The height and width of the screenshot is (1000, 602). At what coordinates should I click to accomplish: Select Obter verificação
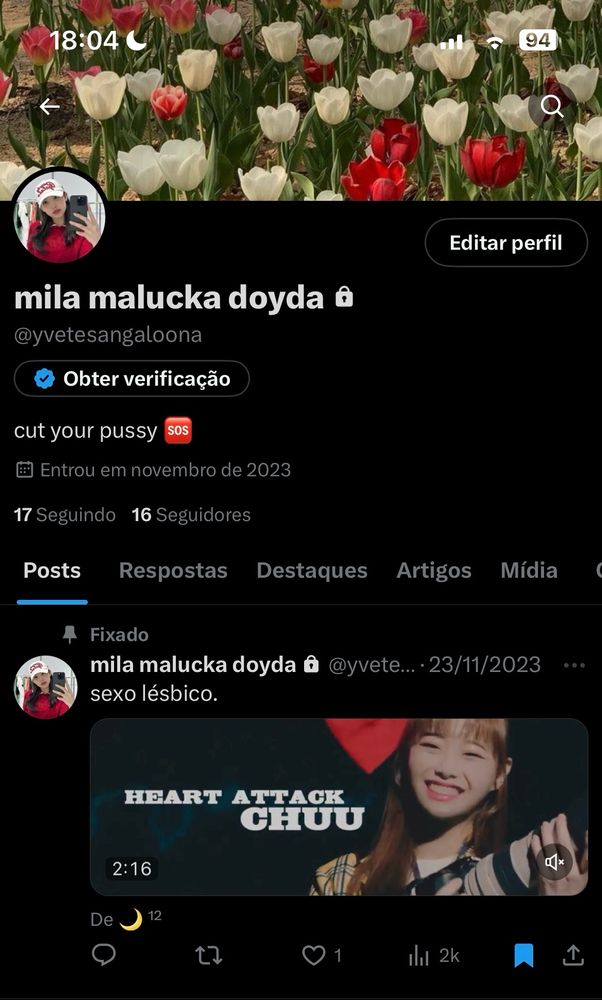point(131,379)
